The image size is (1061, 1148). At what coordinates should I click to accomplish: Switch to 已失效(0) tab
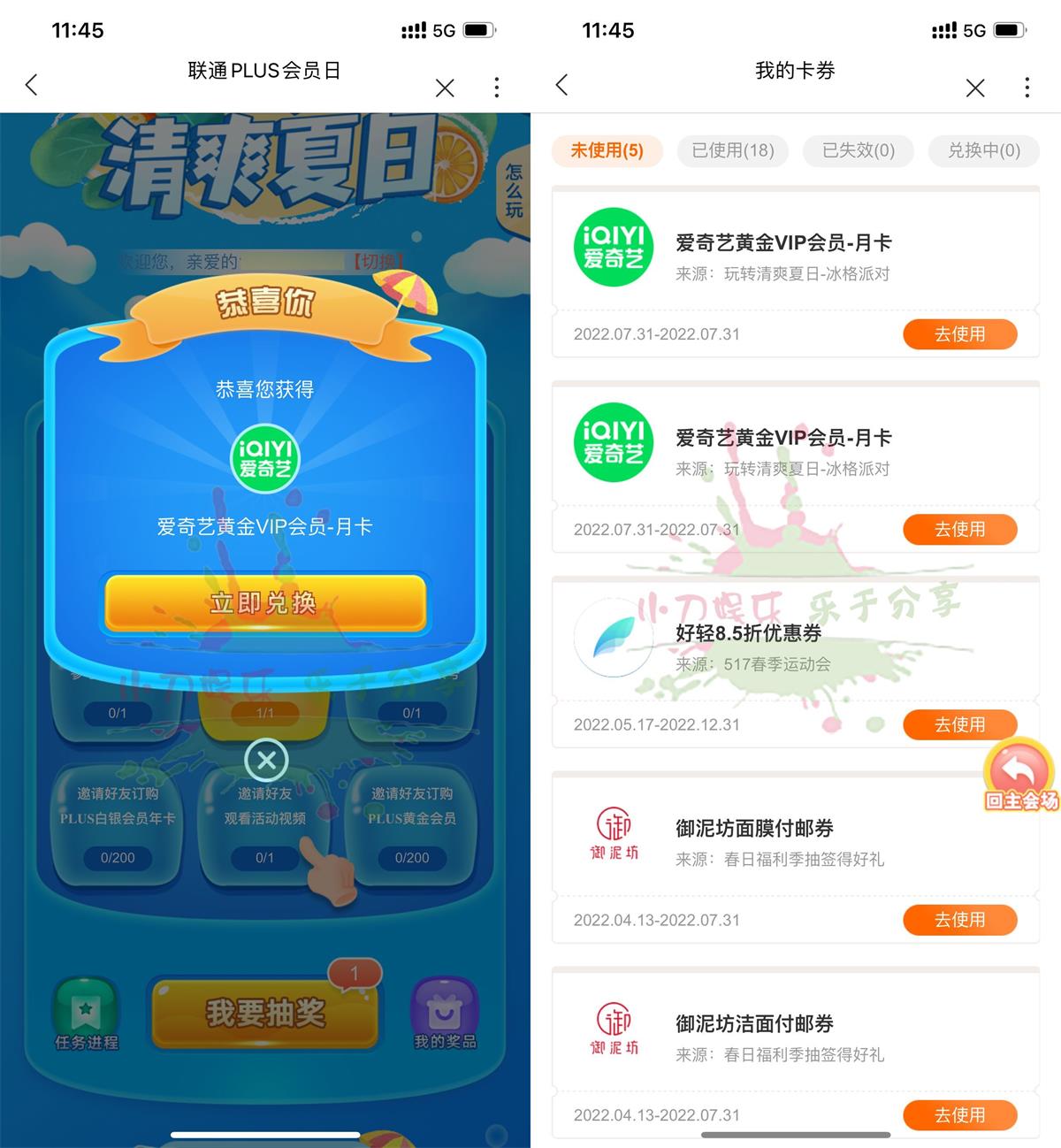[859, 150]
